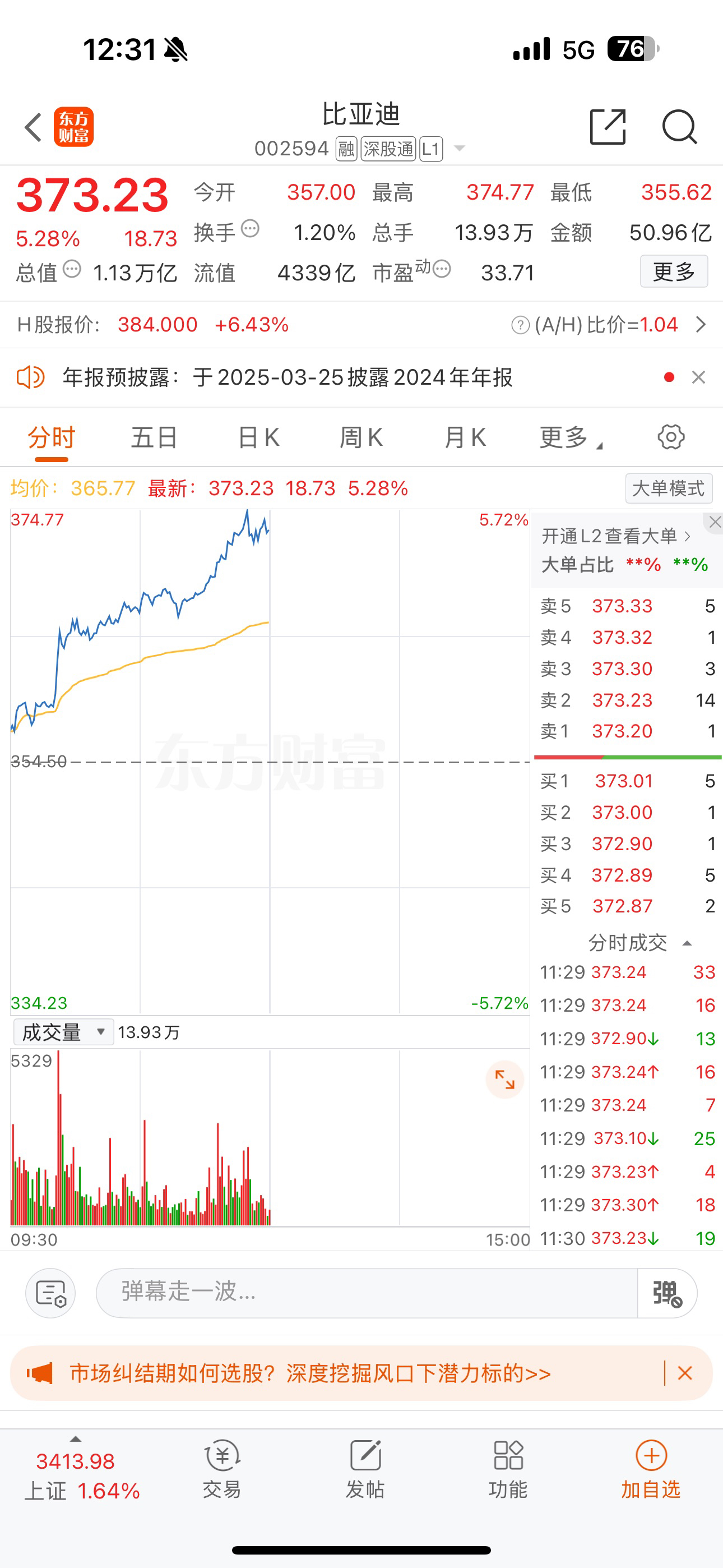Switch to the 五日 chart tab
Screen dimensions: 723x1568
pos(155,437)
